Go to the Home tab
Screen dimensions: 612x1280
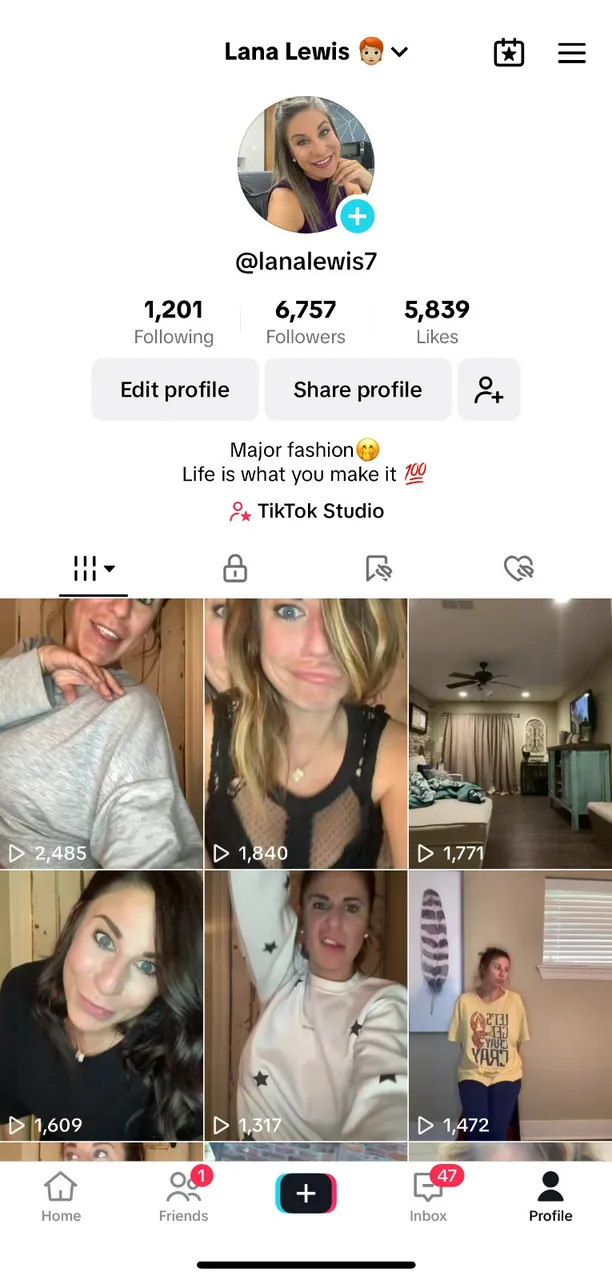(60, 1196)
